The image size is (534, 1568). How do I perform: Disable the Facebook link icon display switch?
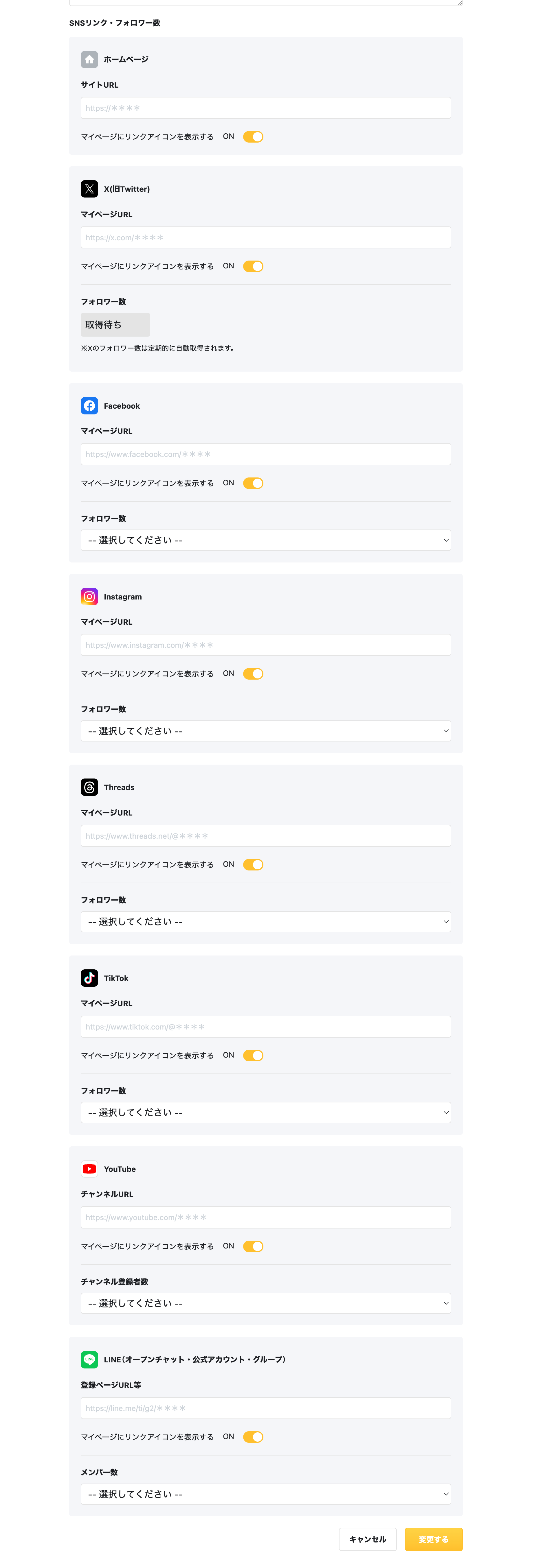[253, 483]
